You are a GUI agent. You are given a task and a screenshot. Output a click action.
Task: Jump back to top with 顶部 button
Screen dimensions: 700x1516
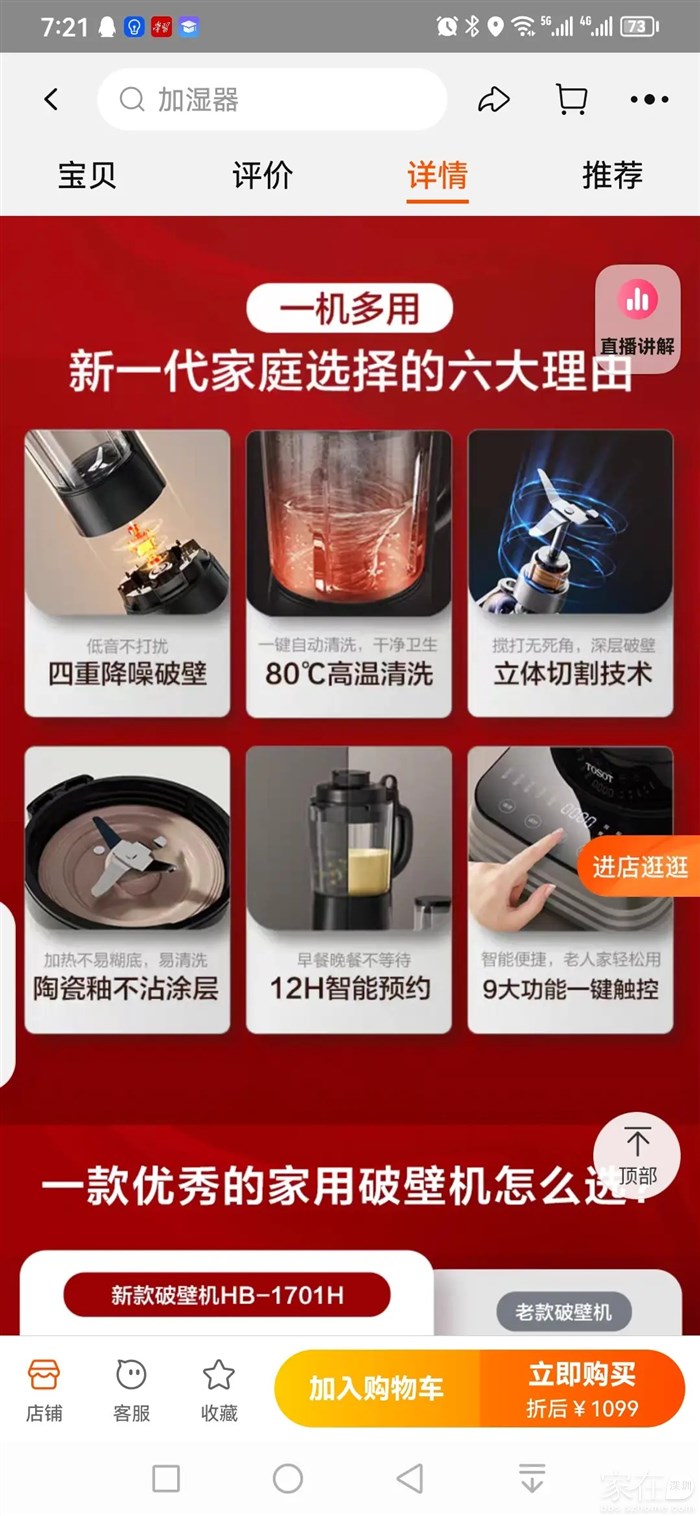[x=637, y=1155]
